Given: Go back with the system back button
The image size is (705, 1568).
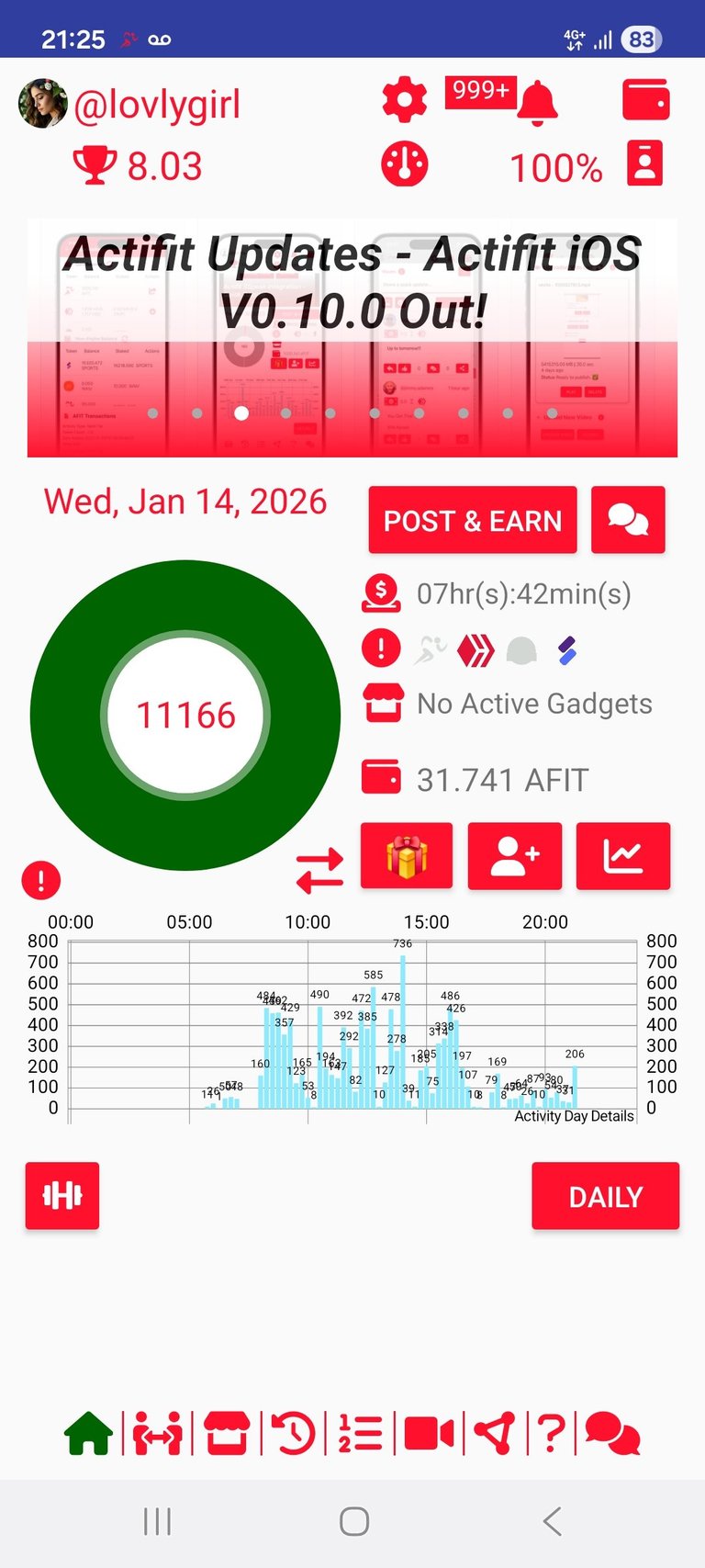Looking at the screenshot, I should click(552, 1521).
